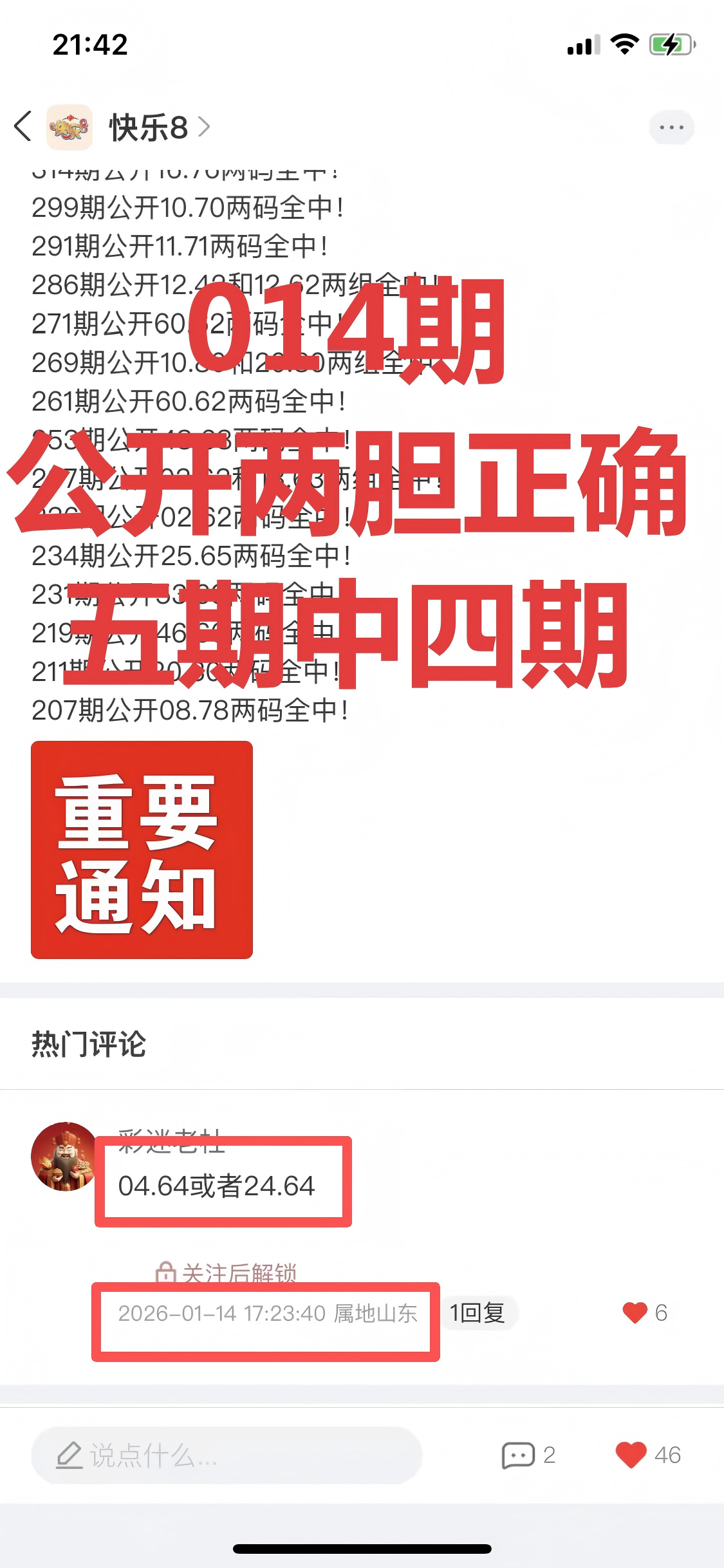Image resolution: width=724 pixels, height=1568 pixels.
Task: Tap the 说点什么 comment input field
Action: [227, 1455]
